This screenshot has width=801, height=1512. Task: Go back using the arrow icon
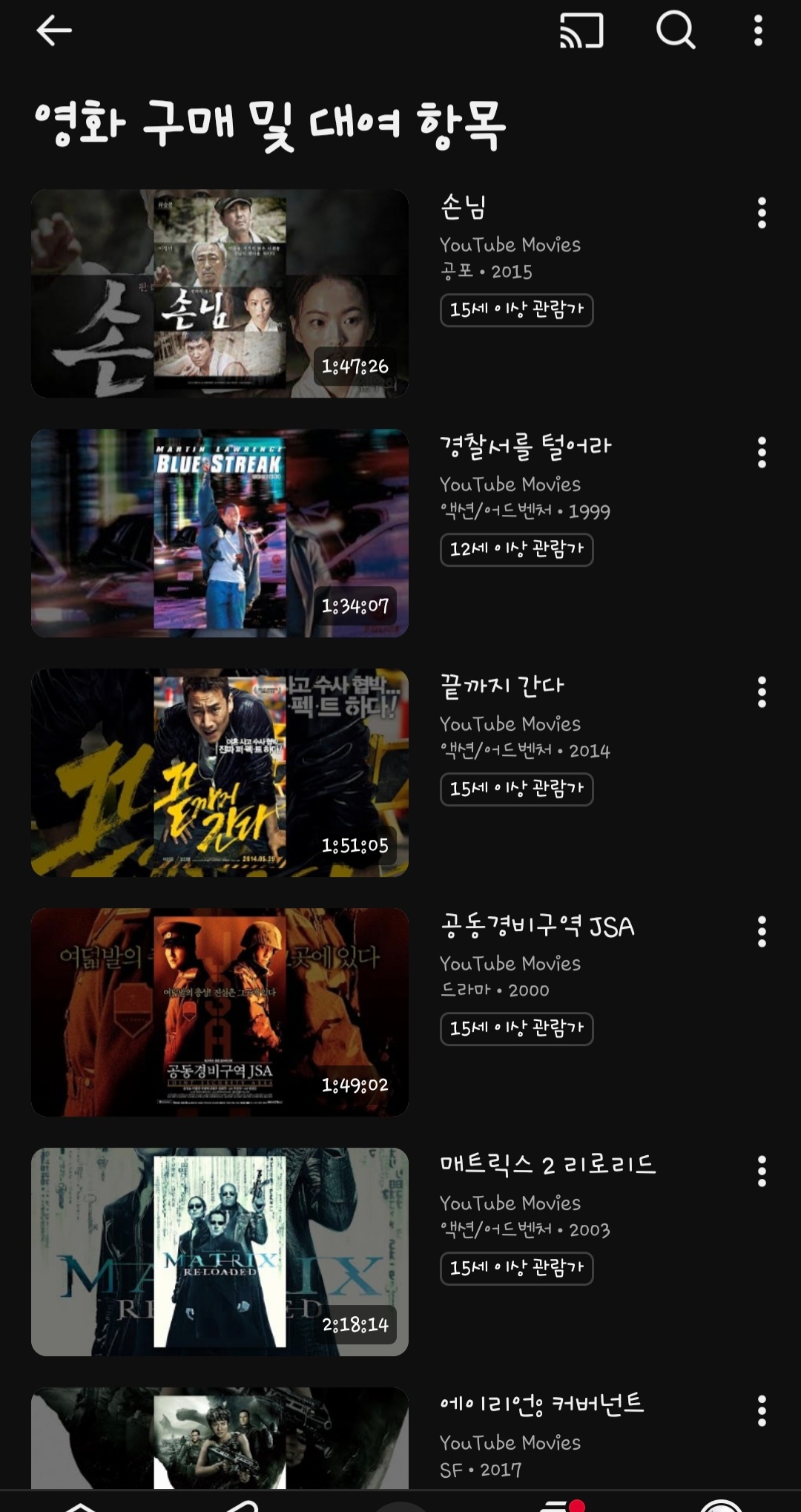(x=54, y=31)
